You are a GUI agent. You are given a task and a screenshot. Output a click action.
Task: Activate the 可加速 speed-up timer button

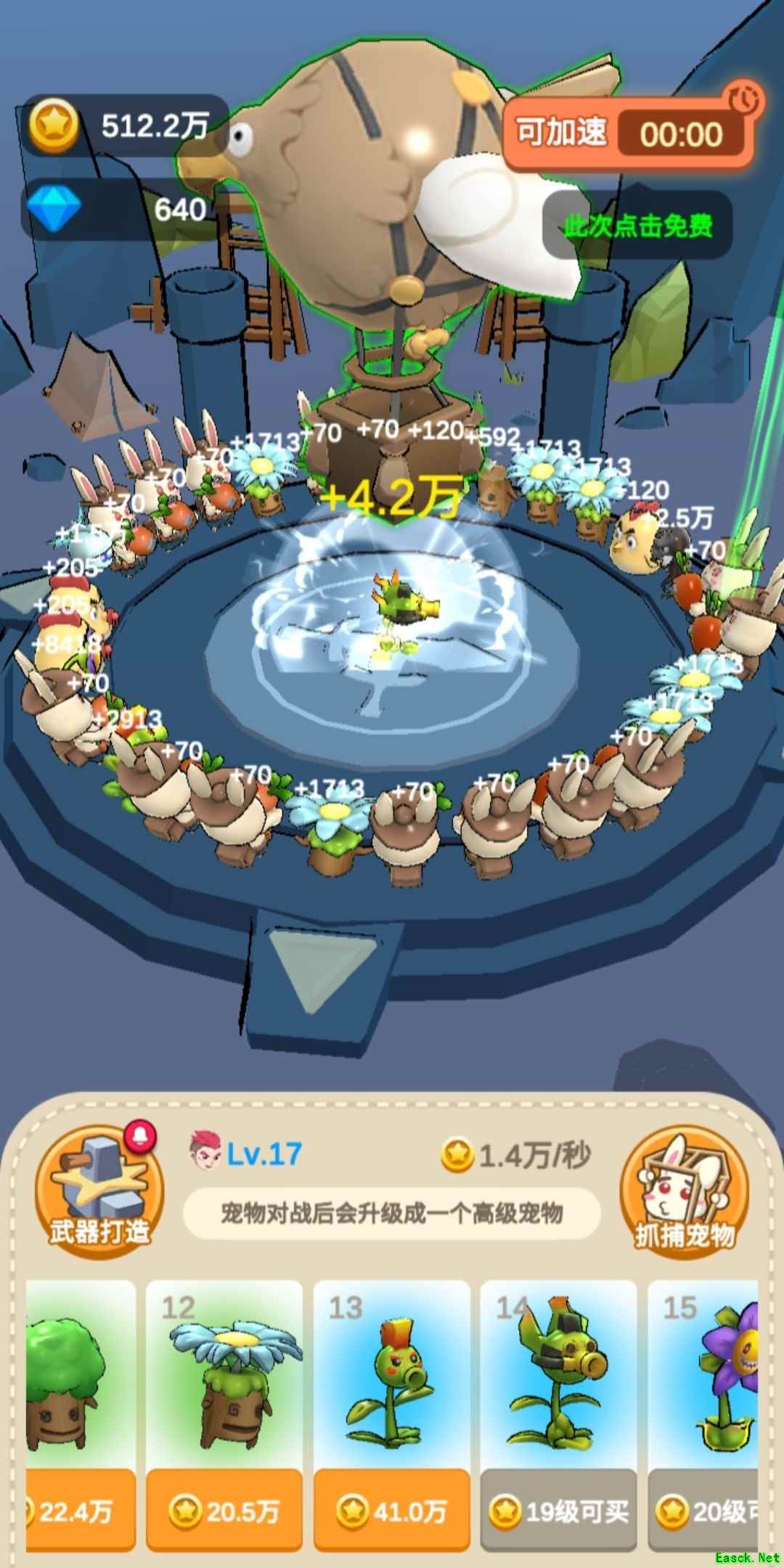click(x=629, y=132)
